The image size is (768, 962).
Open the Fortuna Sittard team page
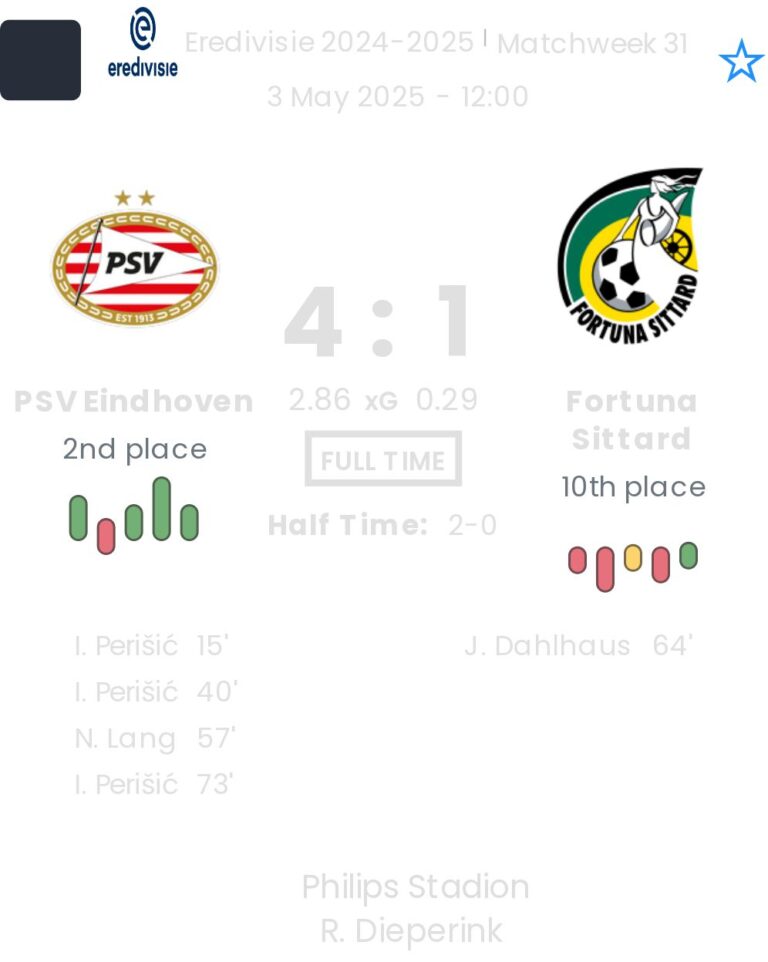click(630, 257)
